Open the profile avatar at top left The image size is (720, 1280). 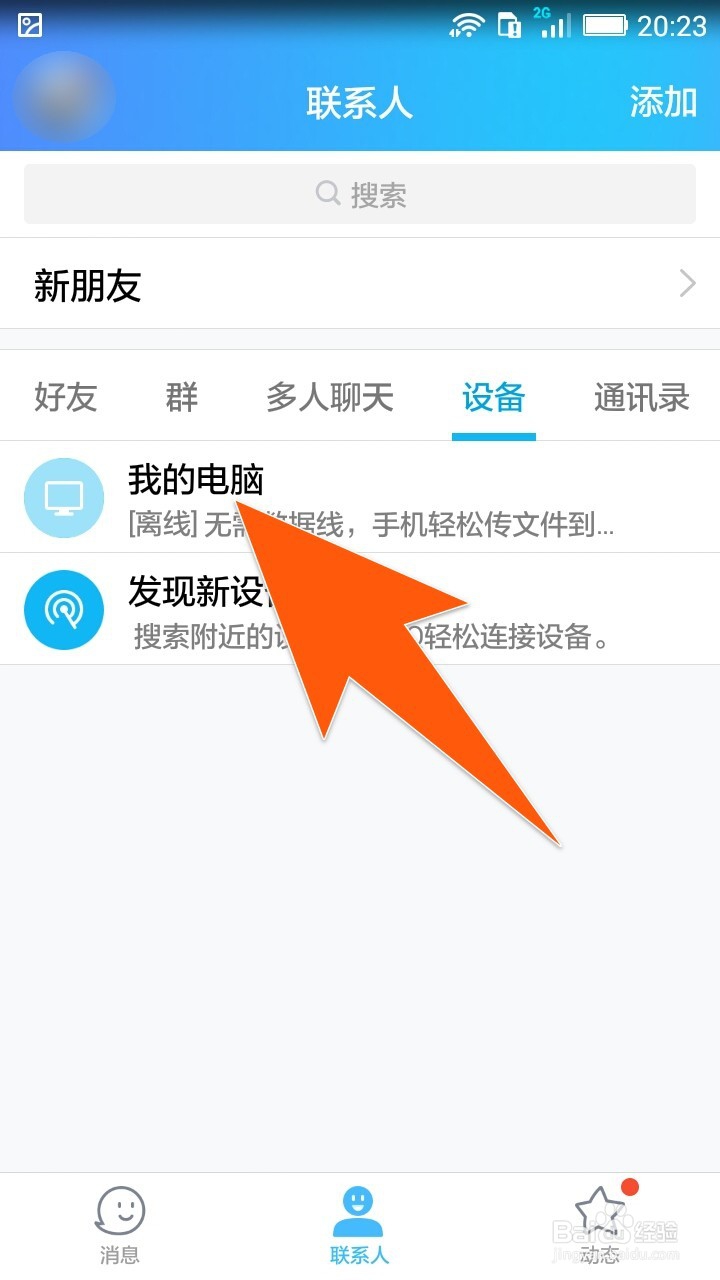(x=62, y=95)
